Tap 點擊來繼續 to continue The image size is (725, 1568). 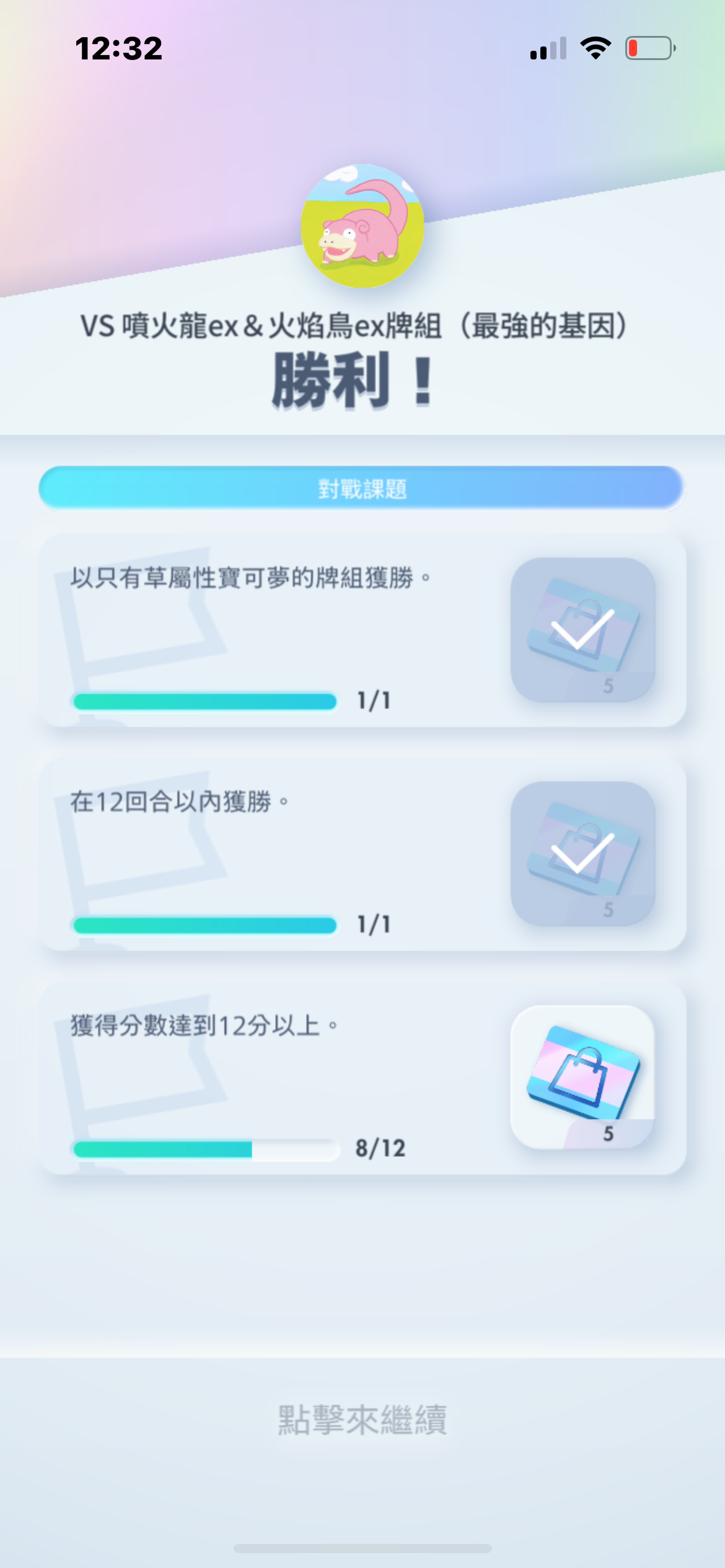tap(362, 1420)
